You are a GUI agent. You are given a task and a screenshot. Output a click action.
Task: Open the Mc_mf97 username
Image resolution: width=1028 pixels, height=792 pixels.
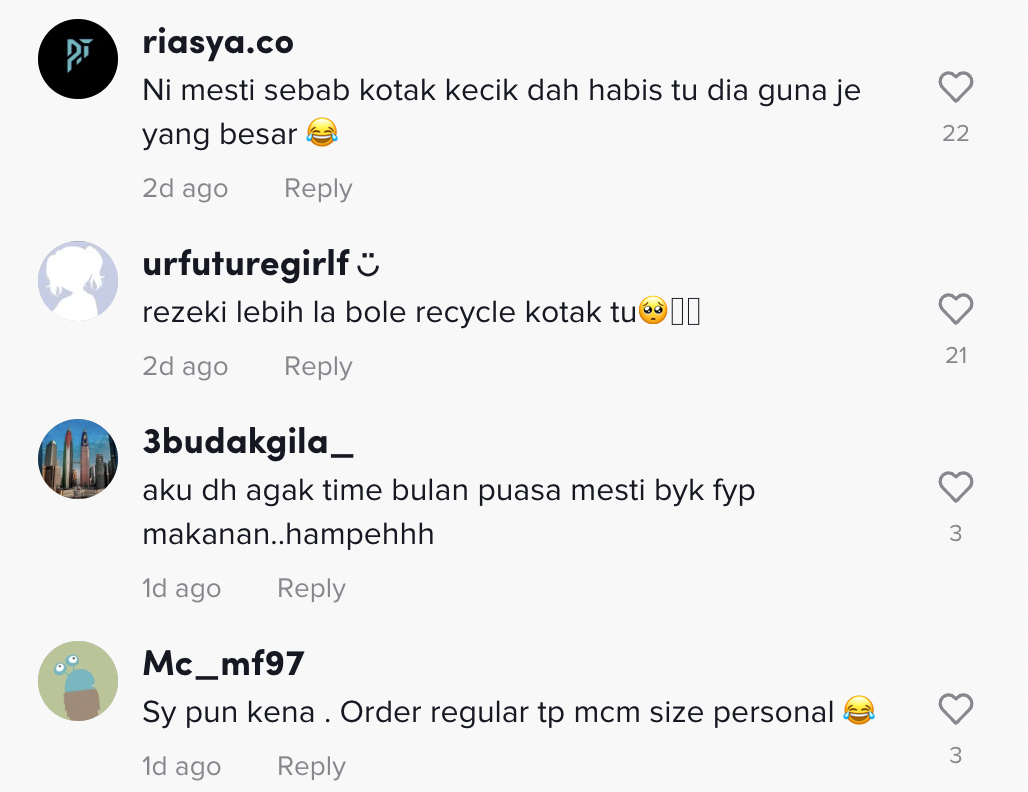point(223,663)
